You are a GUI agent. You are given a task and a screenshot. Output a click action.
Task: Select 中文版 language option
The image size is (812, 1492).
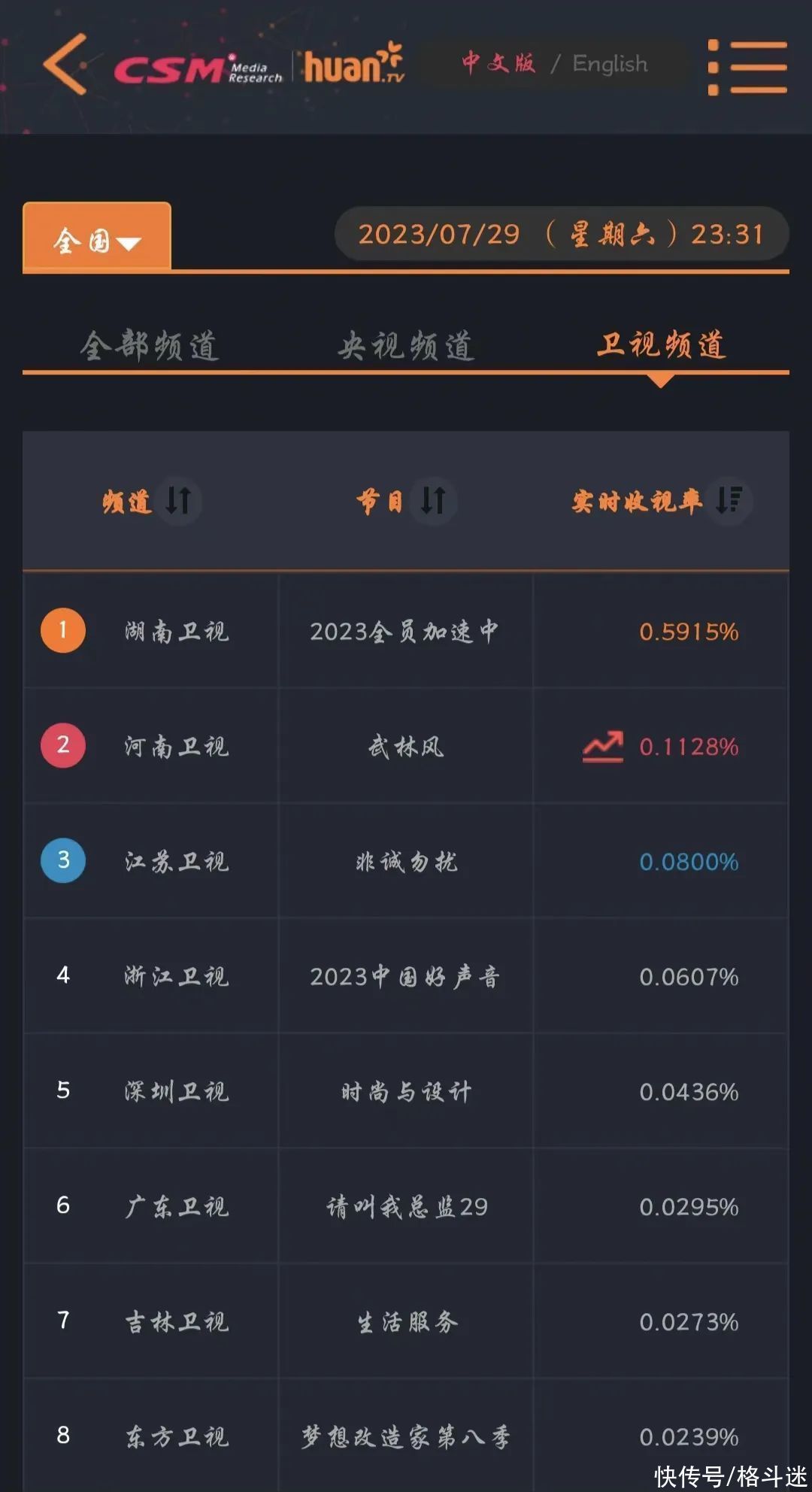[x=498, y=63]
